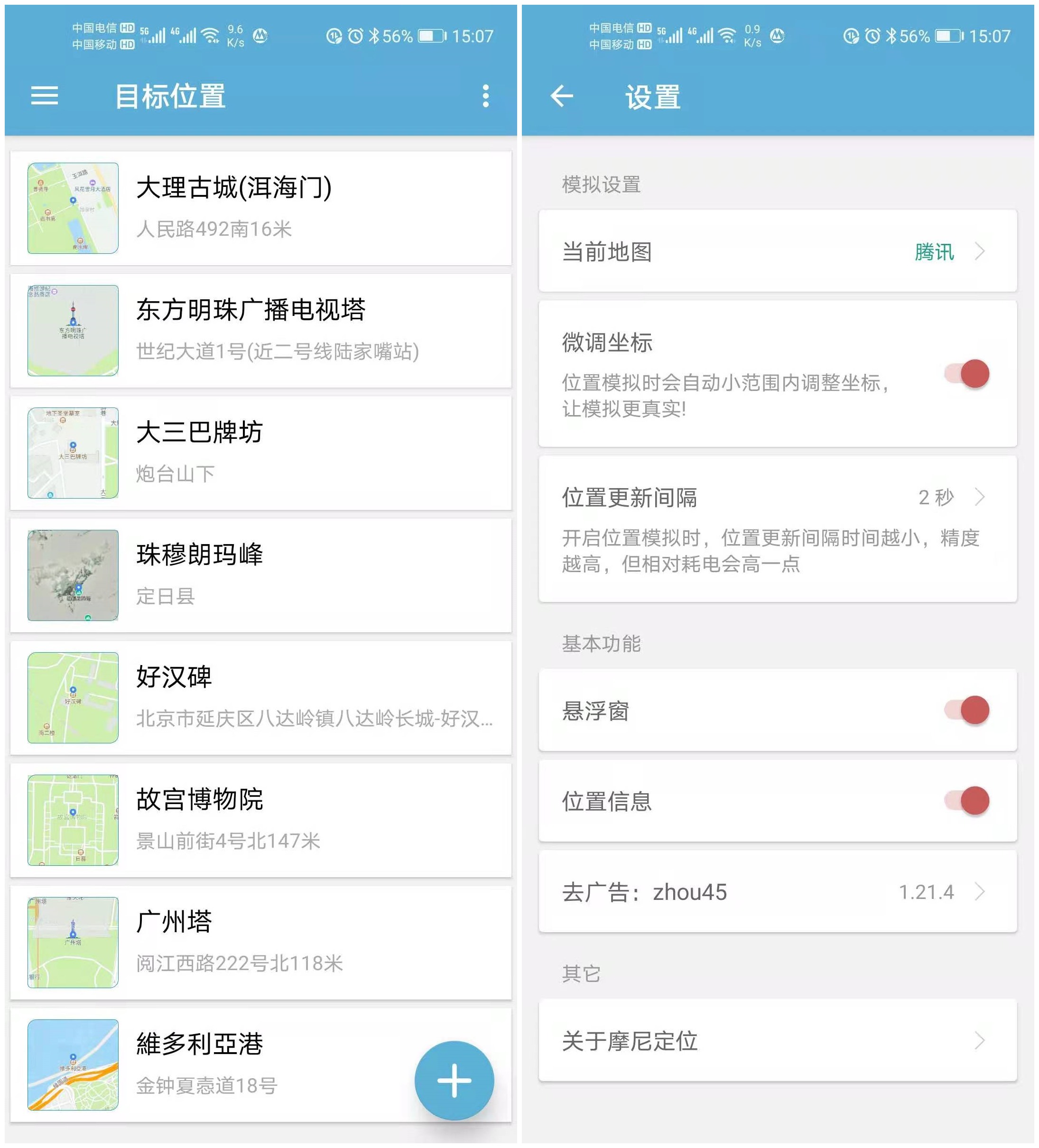Open 大三巴牌坊 location entry
Image resolution: width=1039 pixels, height=1148 pixels.
click(260, 453)
